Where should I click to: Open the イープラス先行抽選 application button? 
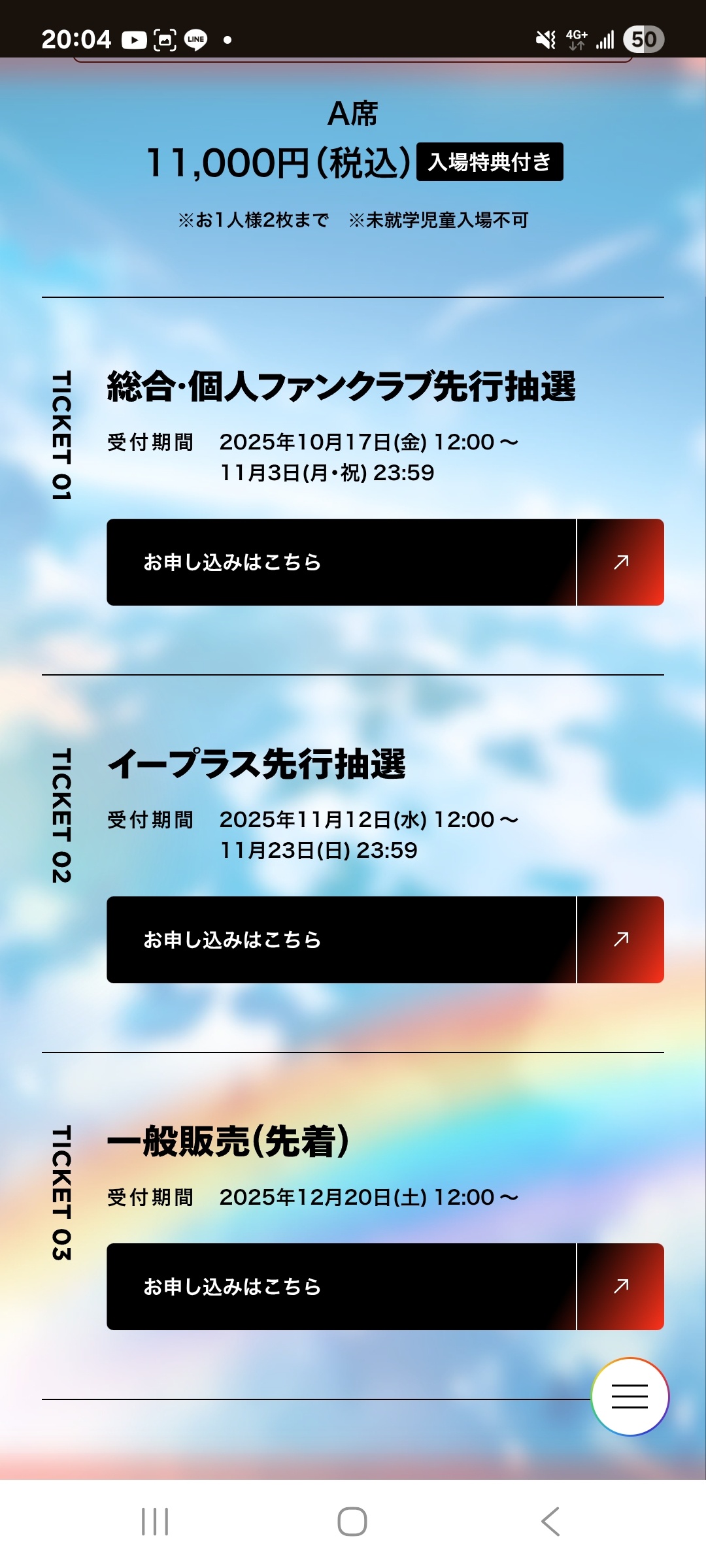385,939
